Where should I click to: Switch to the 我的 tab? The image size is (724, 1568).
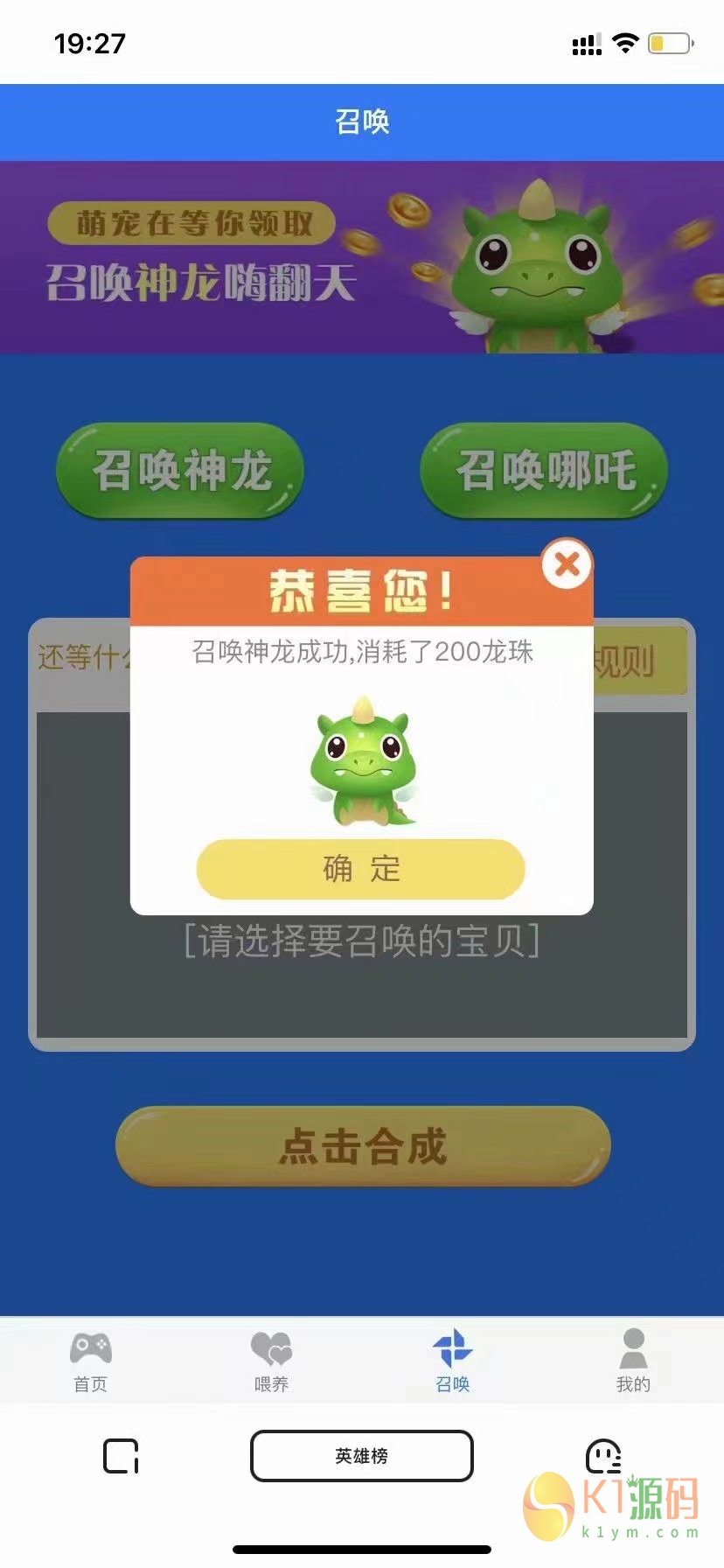point(633,1361)
